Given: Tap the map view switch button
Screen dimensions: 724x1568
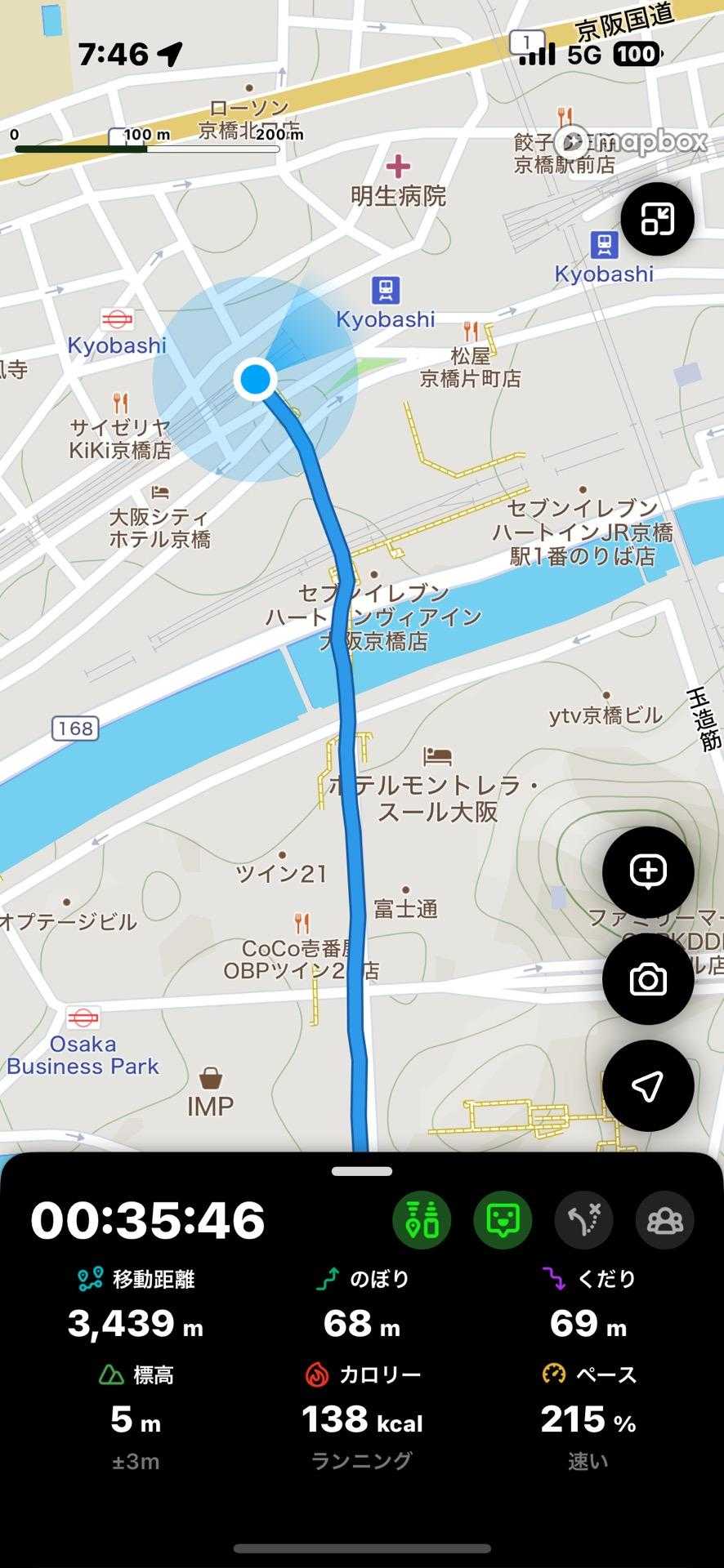Looking at the screenshot, I should (657, 219).
